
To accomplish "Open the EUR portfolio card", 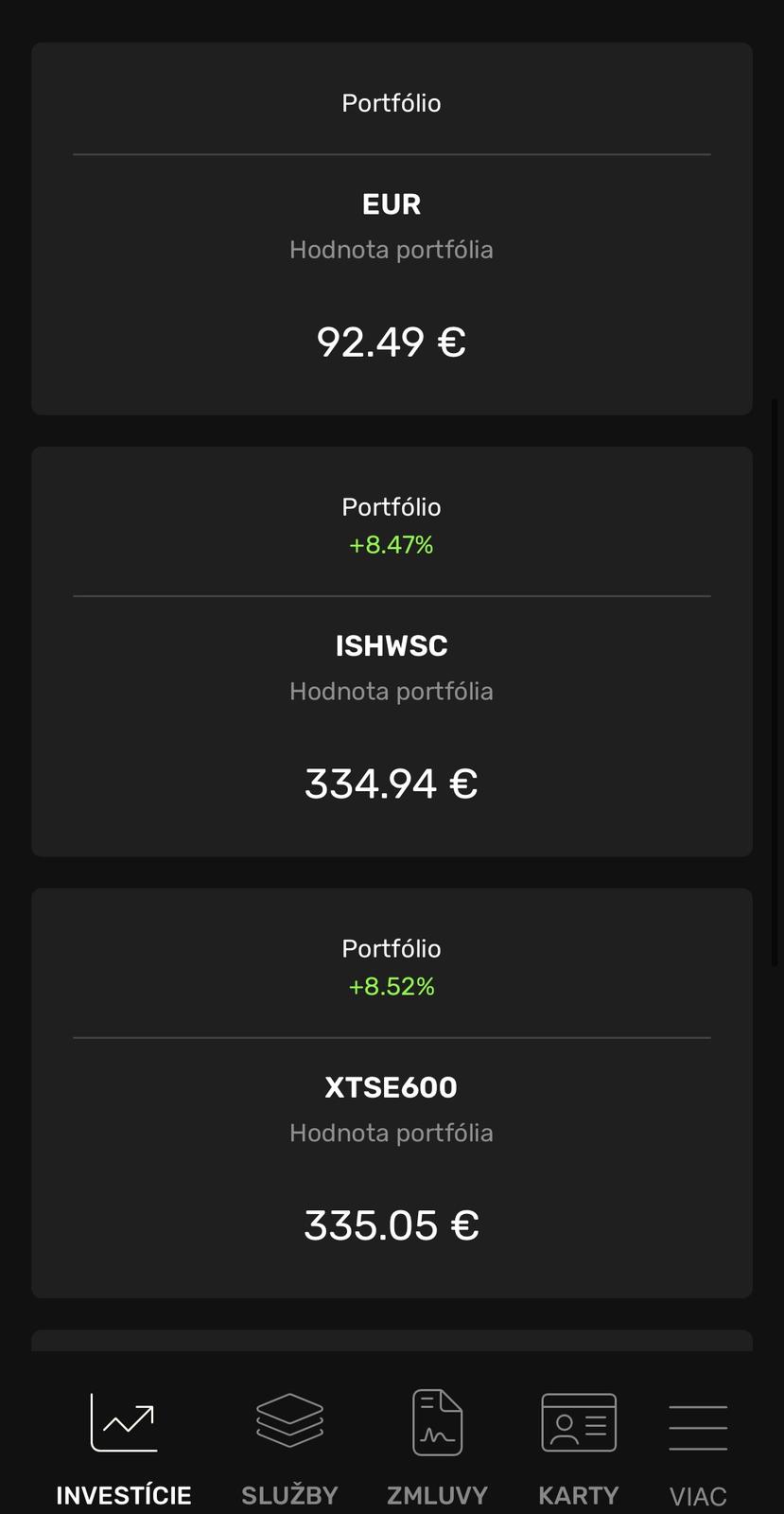I will pyautogui.click(x=392, y=229).
